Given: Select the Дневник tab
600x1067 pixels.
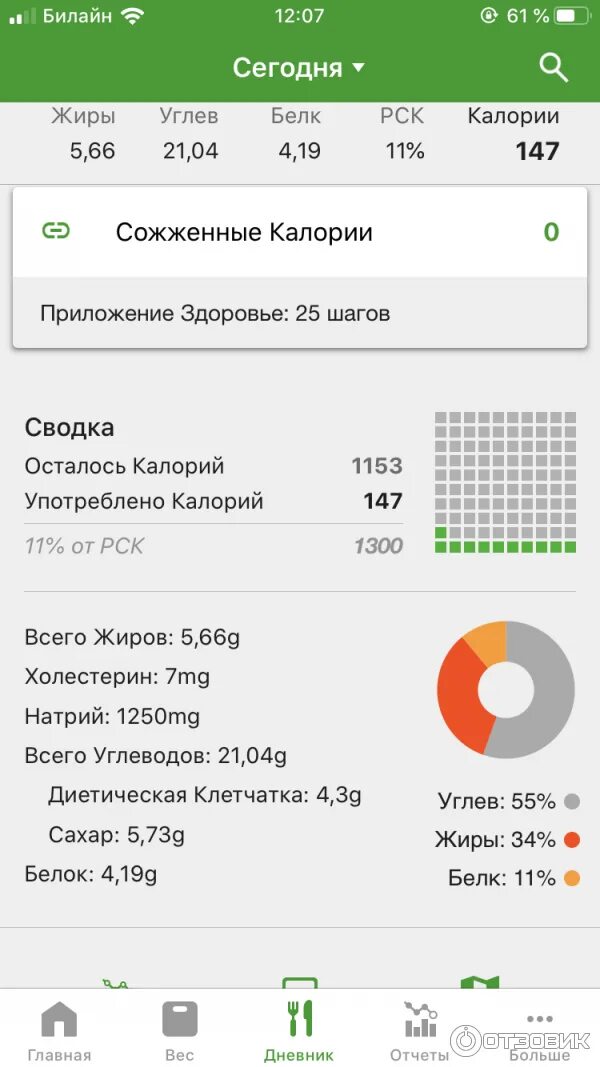Looking at the screenshot, I should [299, 1030].
